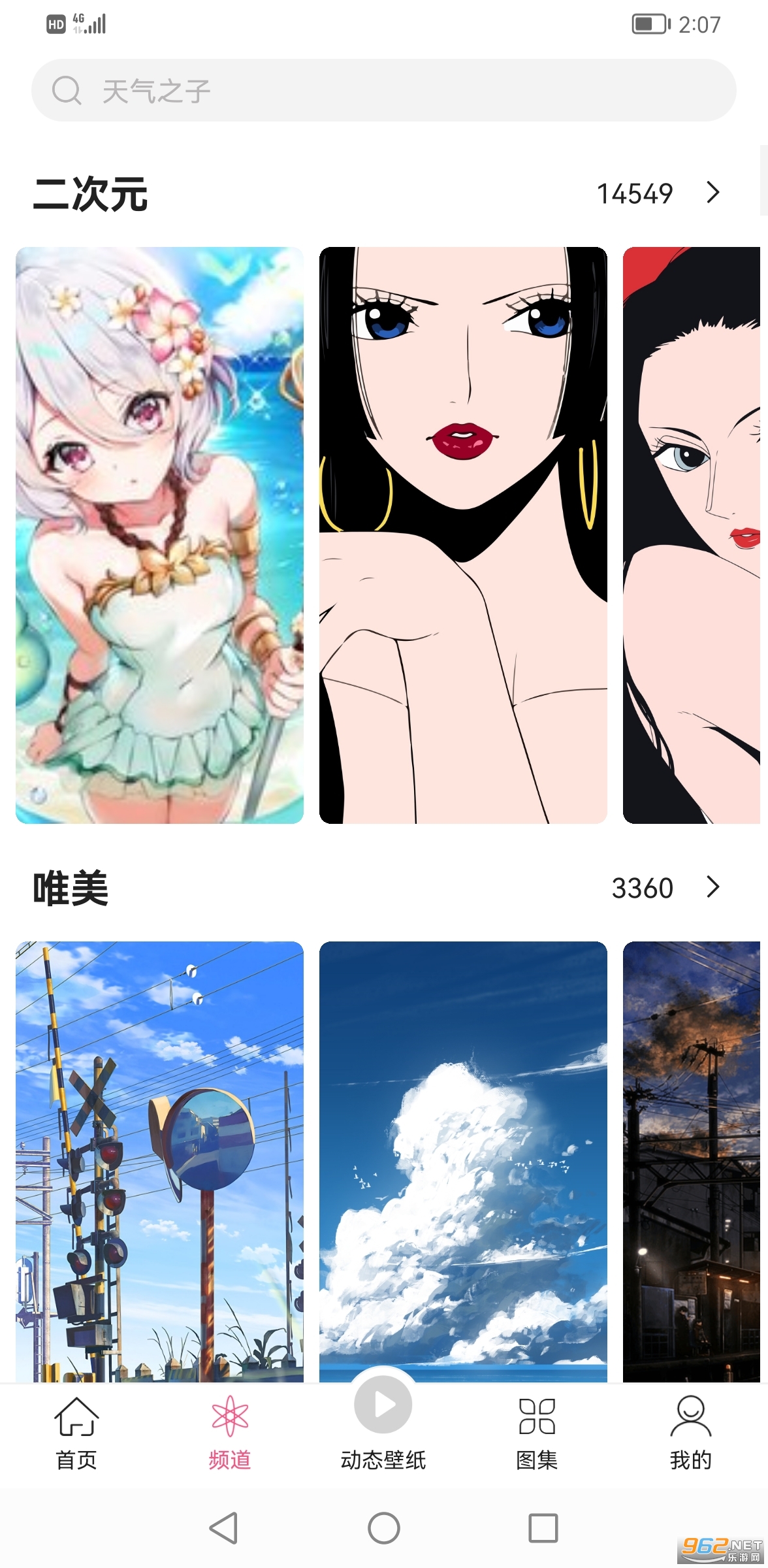This screenshot has width=768, height=1568.
Task: Tap the system home button
Action: [384, 1528]
